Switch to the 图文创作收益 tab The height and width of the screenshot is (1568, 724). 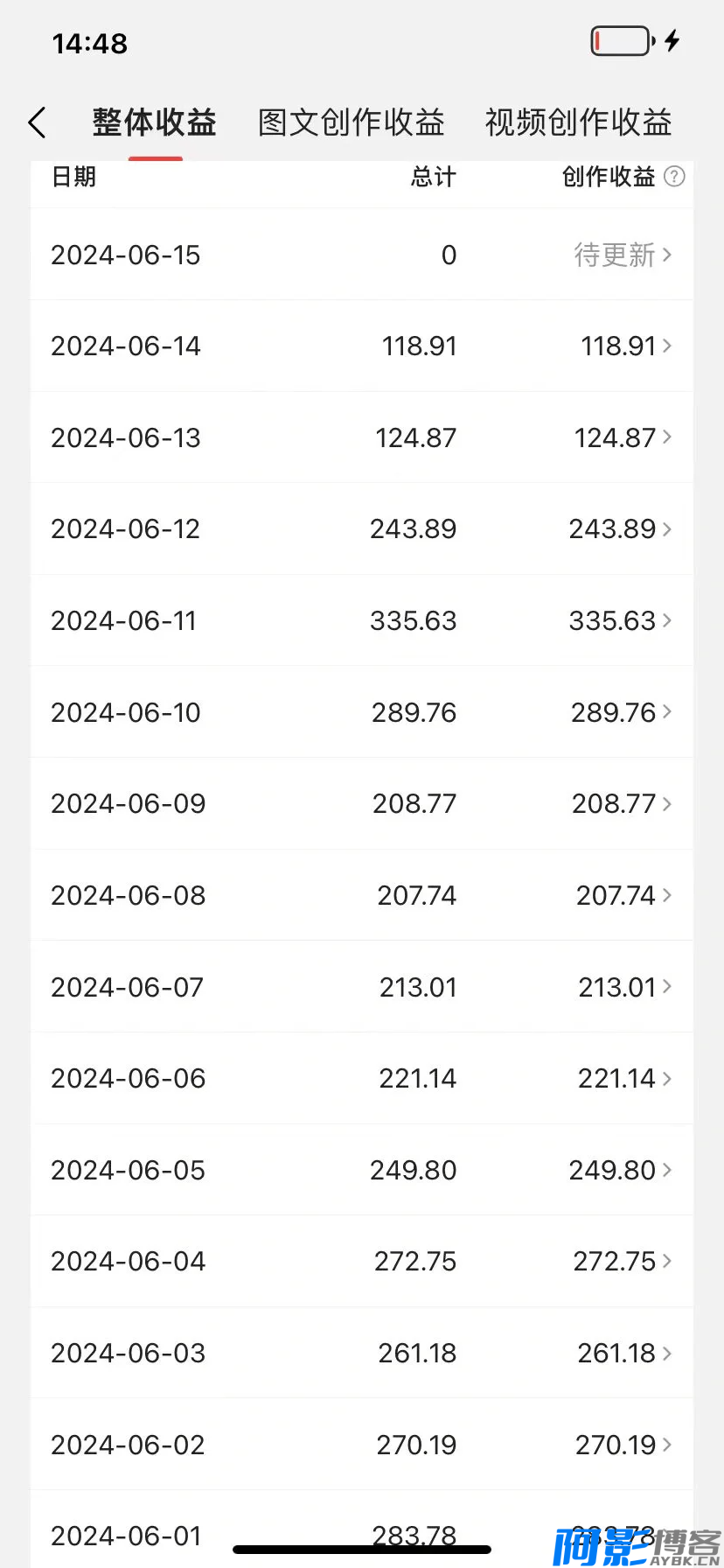352,122
